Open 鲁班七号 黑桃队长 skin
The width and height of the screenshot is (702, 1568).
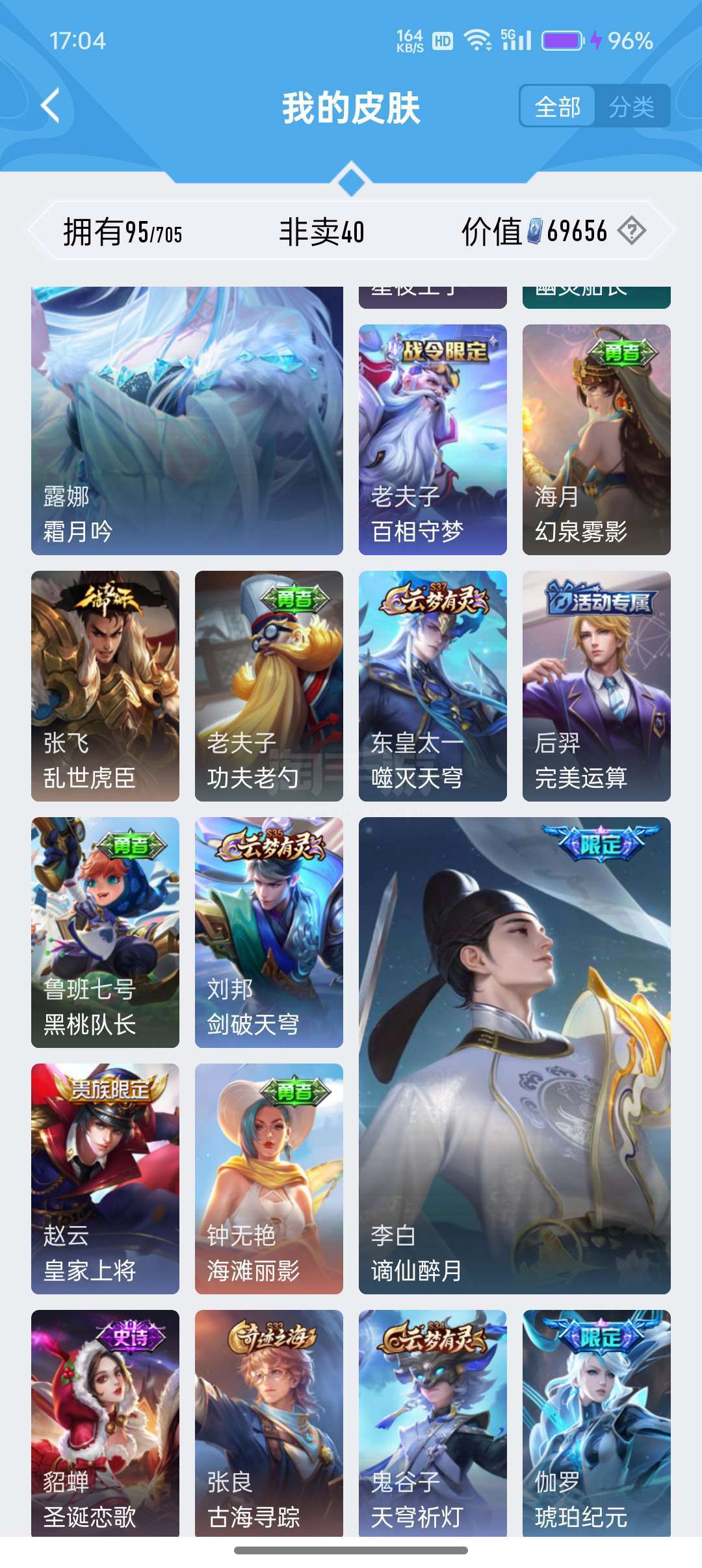(105, 932)
